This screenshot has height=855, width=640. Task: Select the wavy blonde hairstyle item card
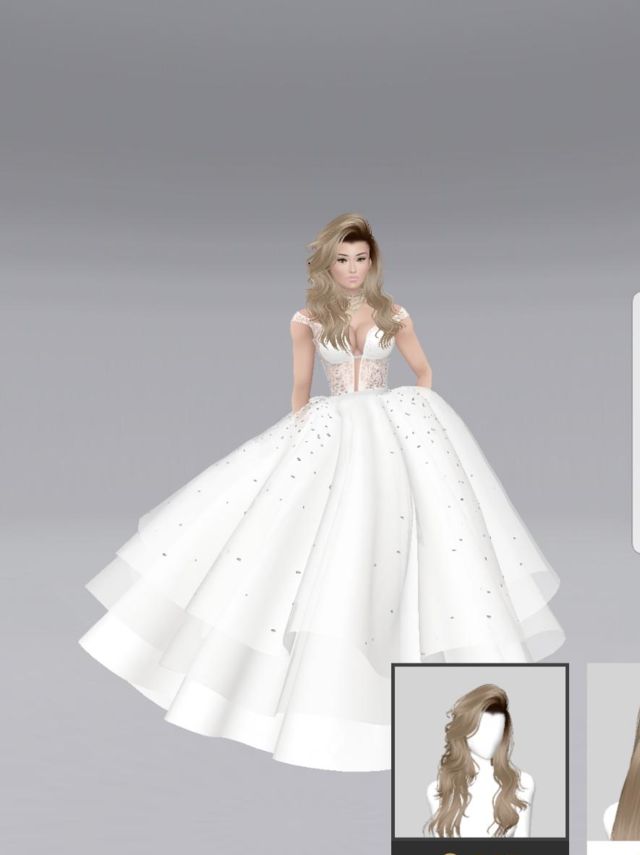pos(481,758)
